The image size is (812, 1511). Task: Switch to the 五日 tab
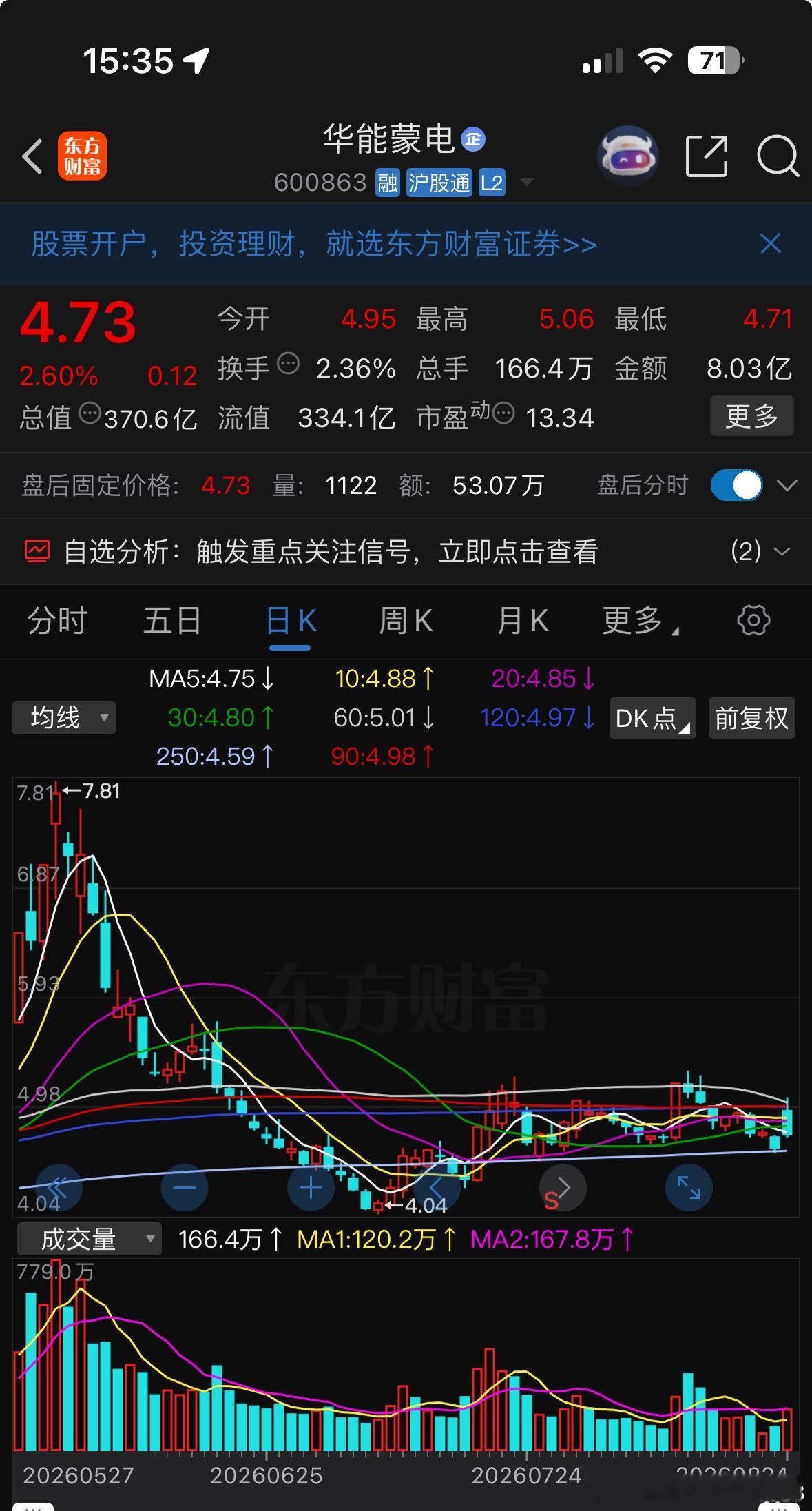[x=172, y=620]
